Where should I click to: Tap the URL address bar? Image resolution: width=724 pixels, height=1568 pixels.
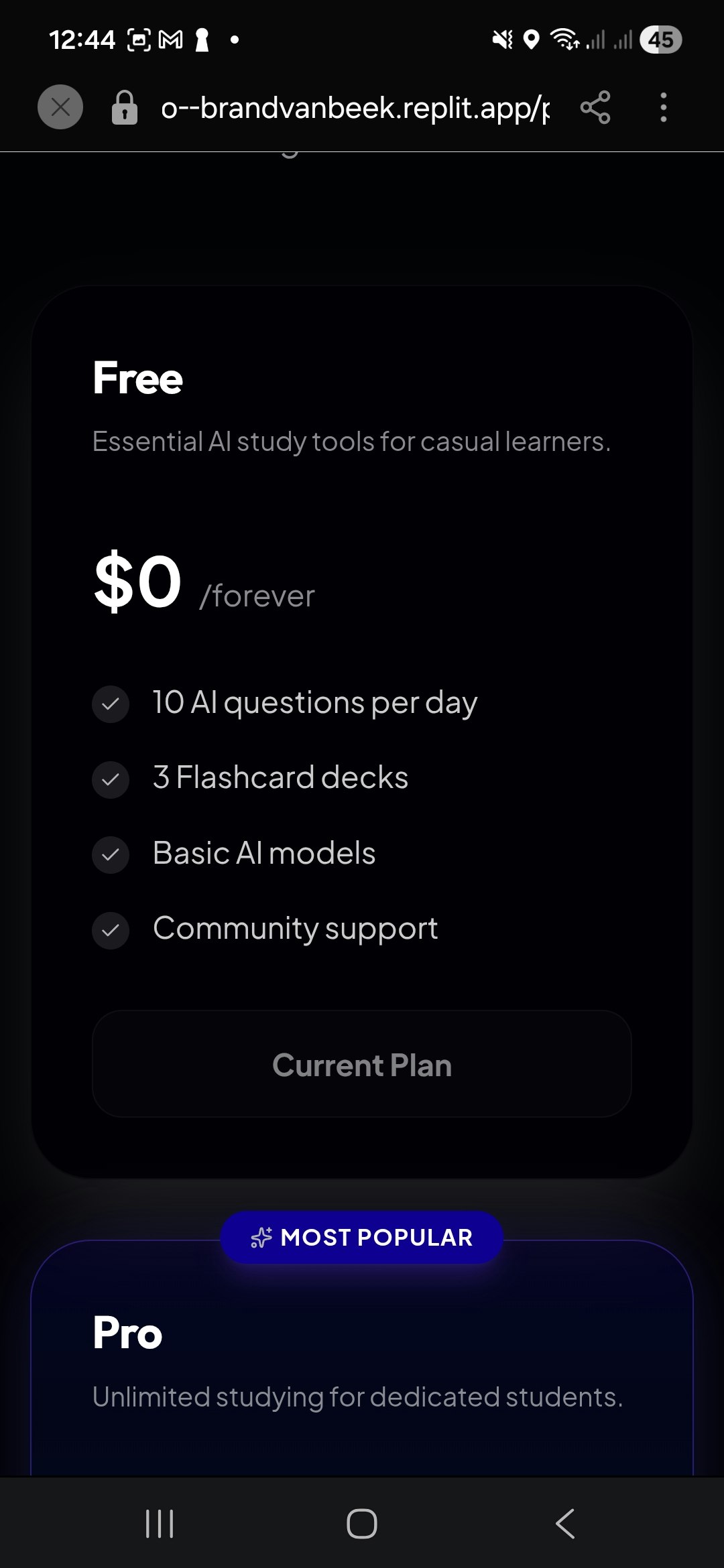(355, 107)
